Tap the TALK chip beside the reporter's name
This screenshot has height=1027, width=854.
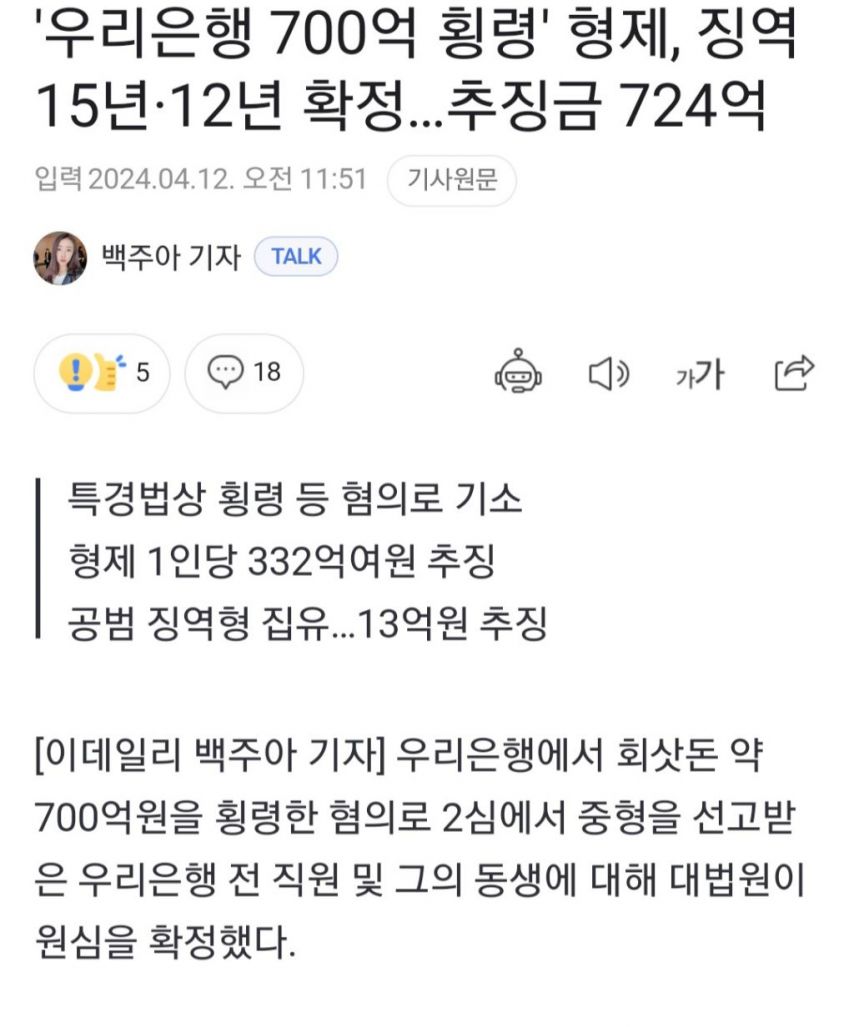[x=296, y=257]
